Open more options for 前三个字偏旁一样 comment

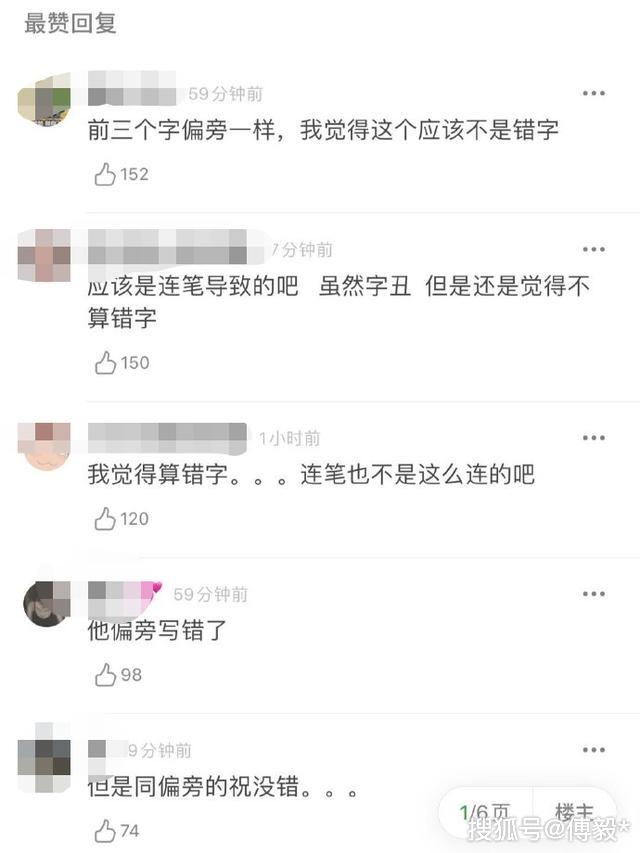click(593, 94)
